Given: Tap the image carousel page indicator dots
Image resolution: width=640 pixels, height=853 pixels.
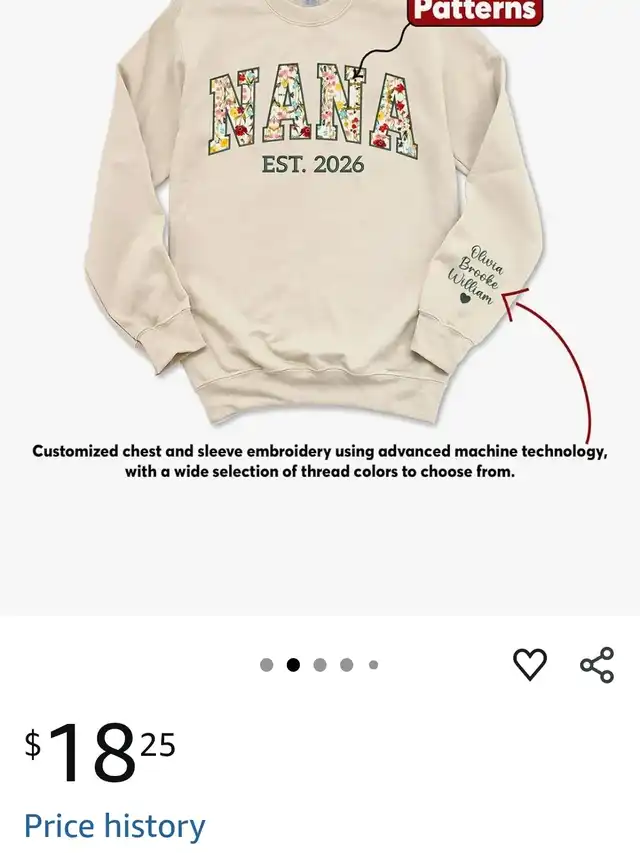Looking at the screenshot, I should [x=319, y=665].
